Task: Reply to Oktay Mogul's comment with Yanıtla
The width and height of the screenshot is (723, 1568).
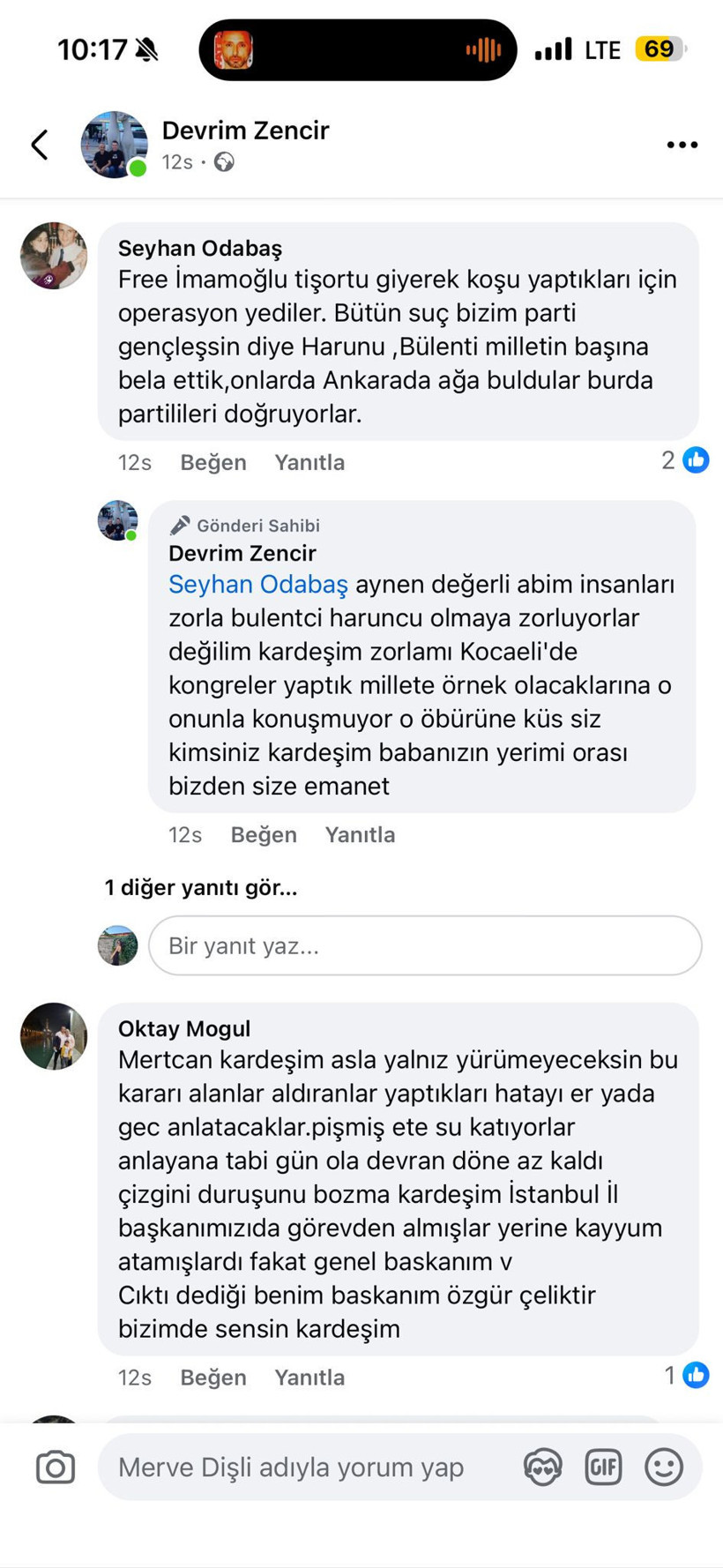Action: [309, 1378]
